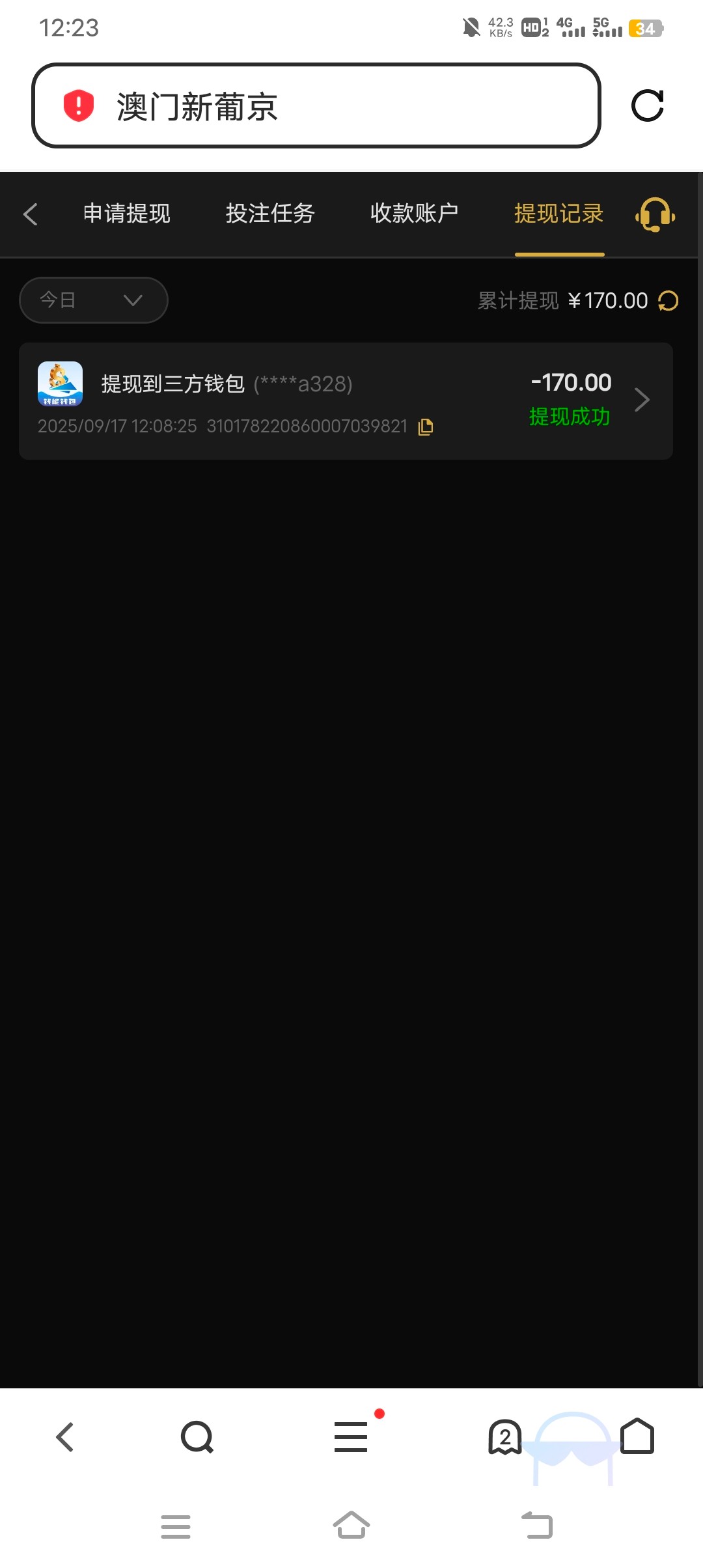This screenshot has width=703, height=1568.
Task: Contact customer service via headset icon
Action: pyautogui.click(x=655, y=214)
